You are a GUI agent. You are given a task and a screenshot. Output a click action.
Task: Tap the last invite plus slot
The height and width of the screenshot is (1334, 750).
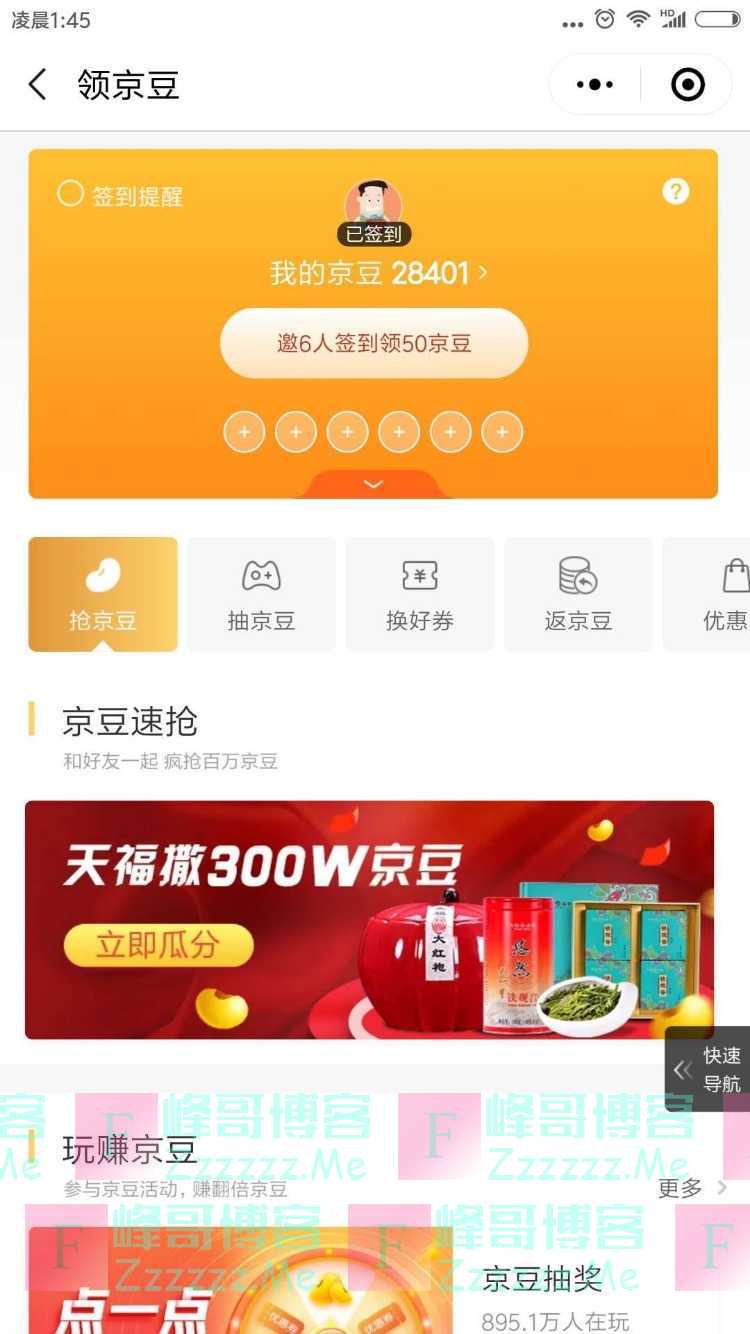point(502,431)
